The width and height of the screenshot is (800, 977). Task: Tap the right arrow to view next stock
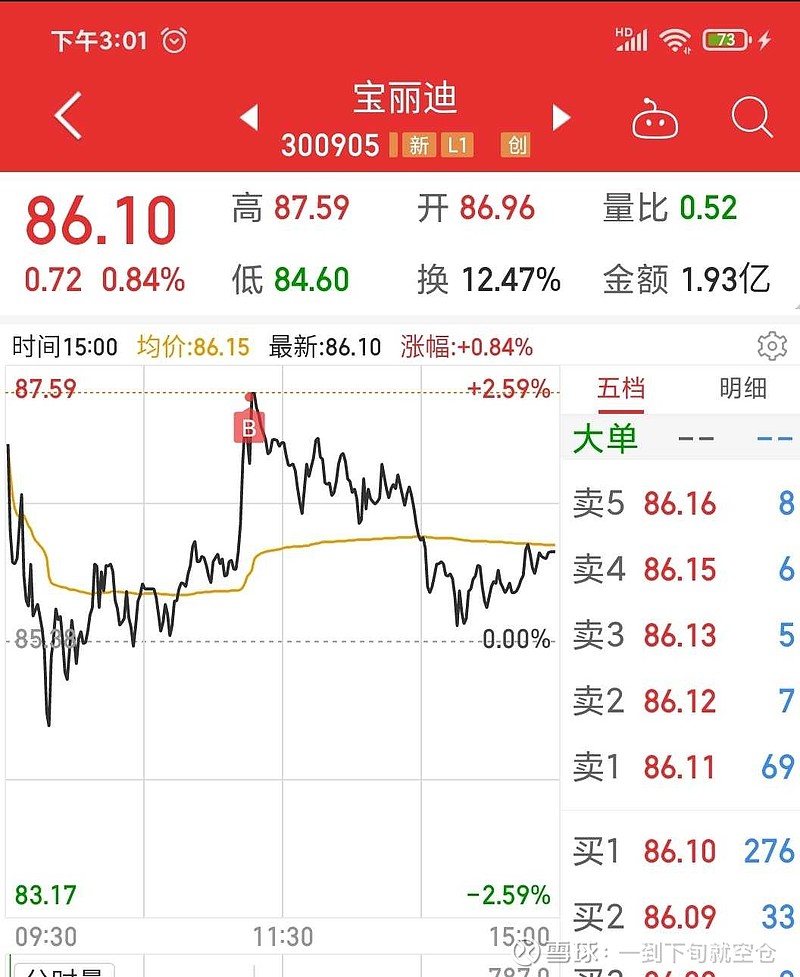(563, 117)
